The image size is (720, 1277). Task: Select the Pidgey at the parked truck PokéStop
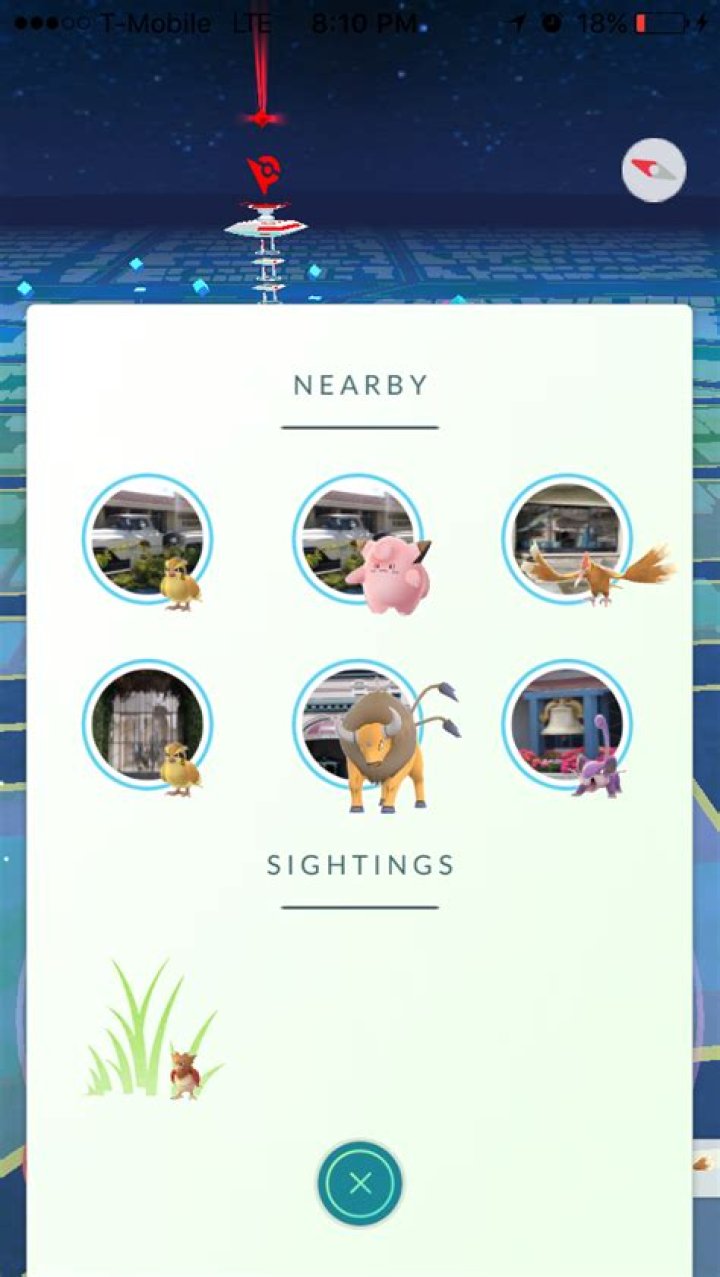148,540
